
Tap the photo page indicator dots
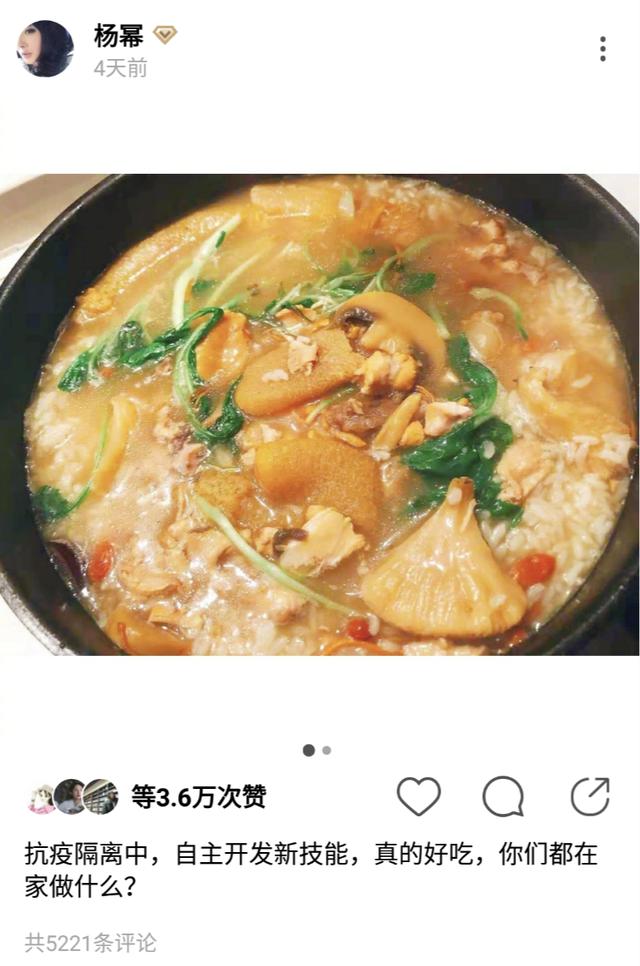[317, 750]
